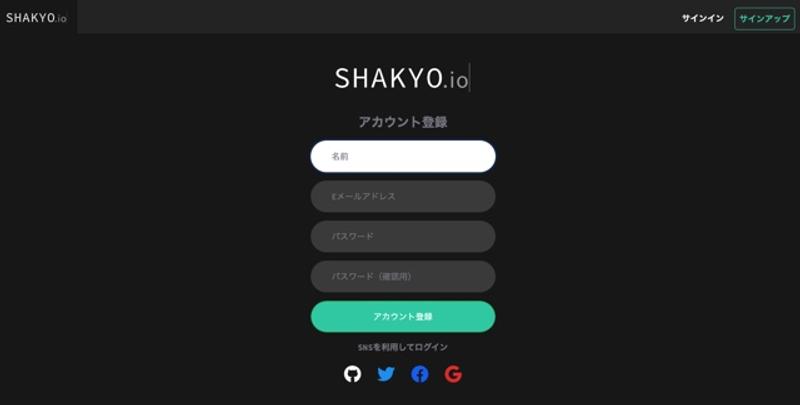Tap the サインアップ button
This screenshot has width=800, height=405.
764,18
